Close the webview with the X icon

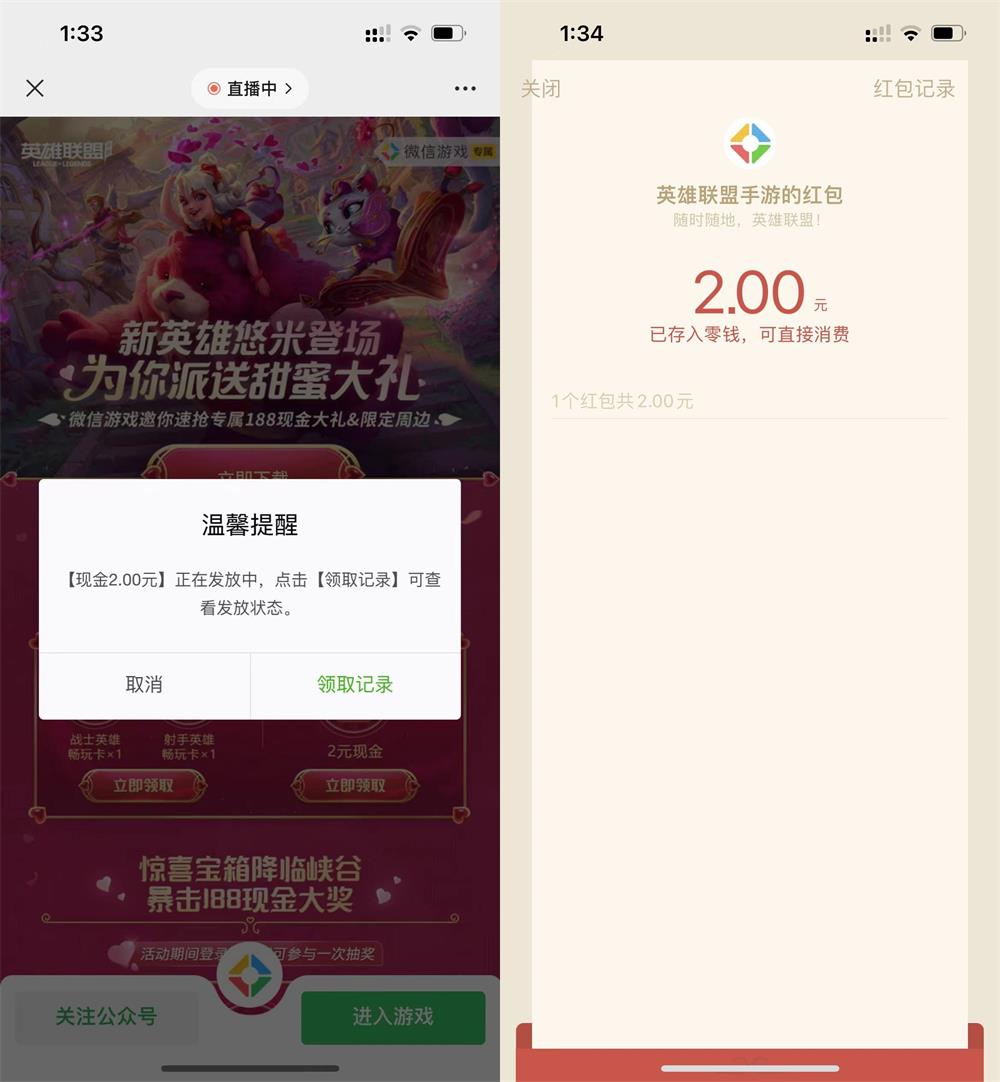click(x=35, y=88)
